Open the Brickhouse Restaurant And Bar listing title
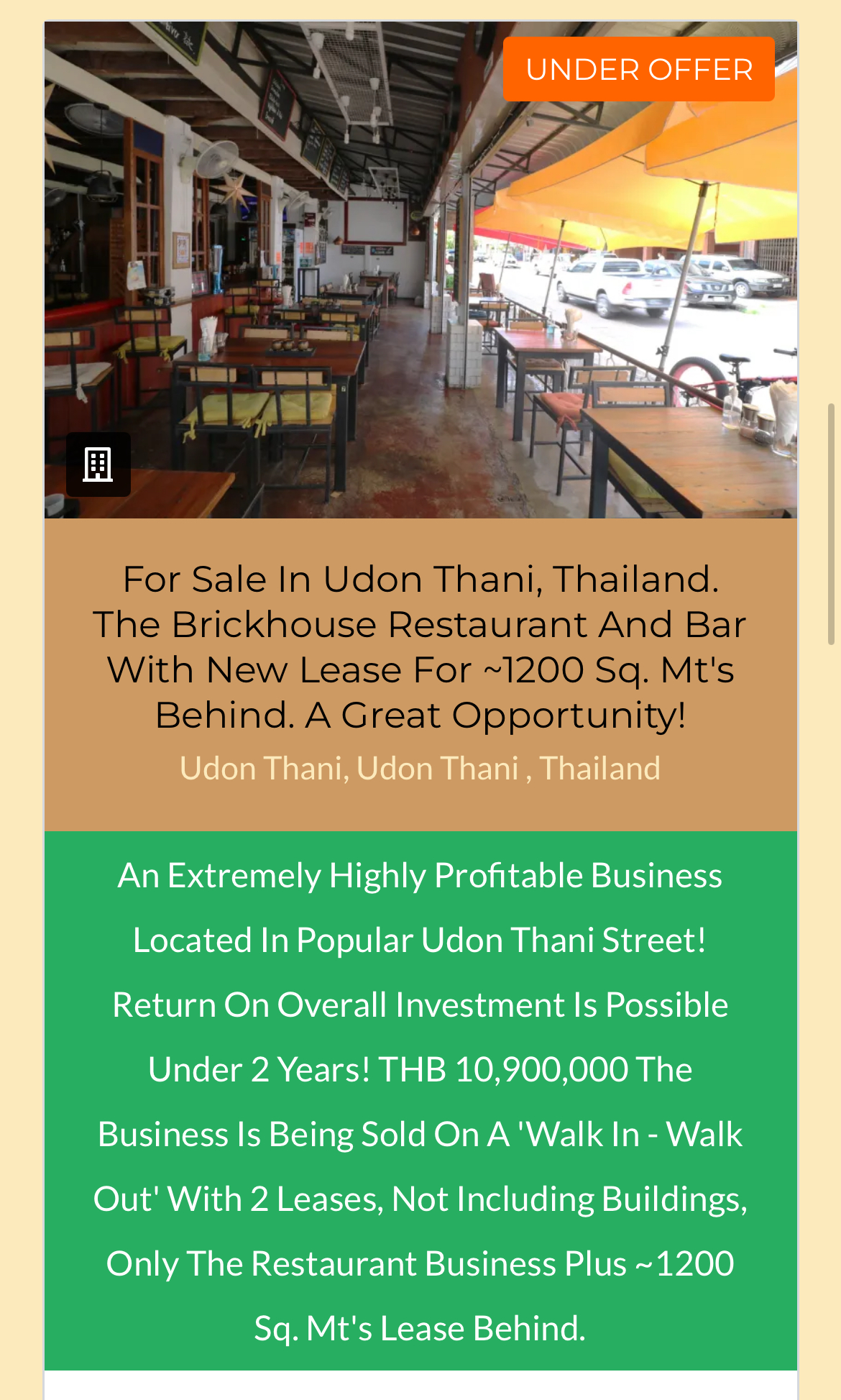 420,646
